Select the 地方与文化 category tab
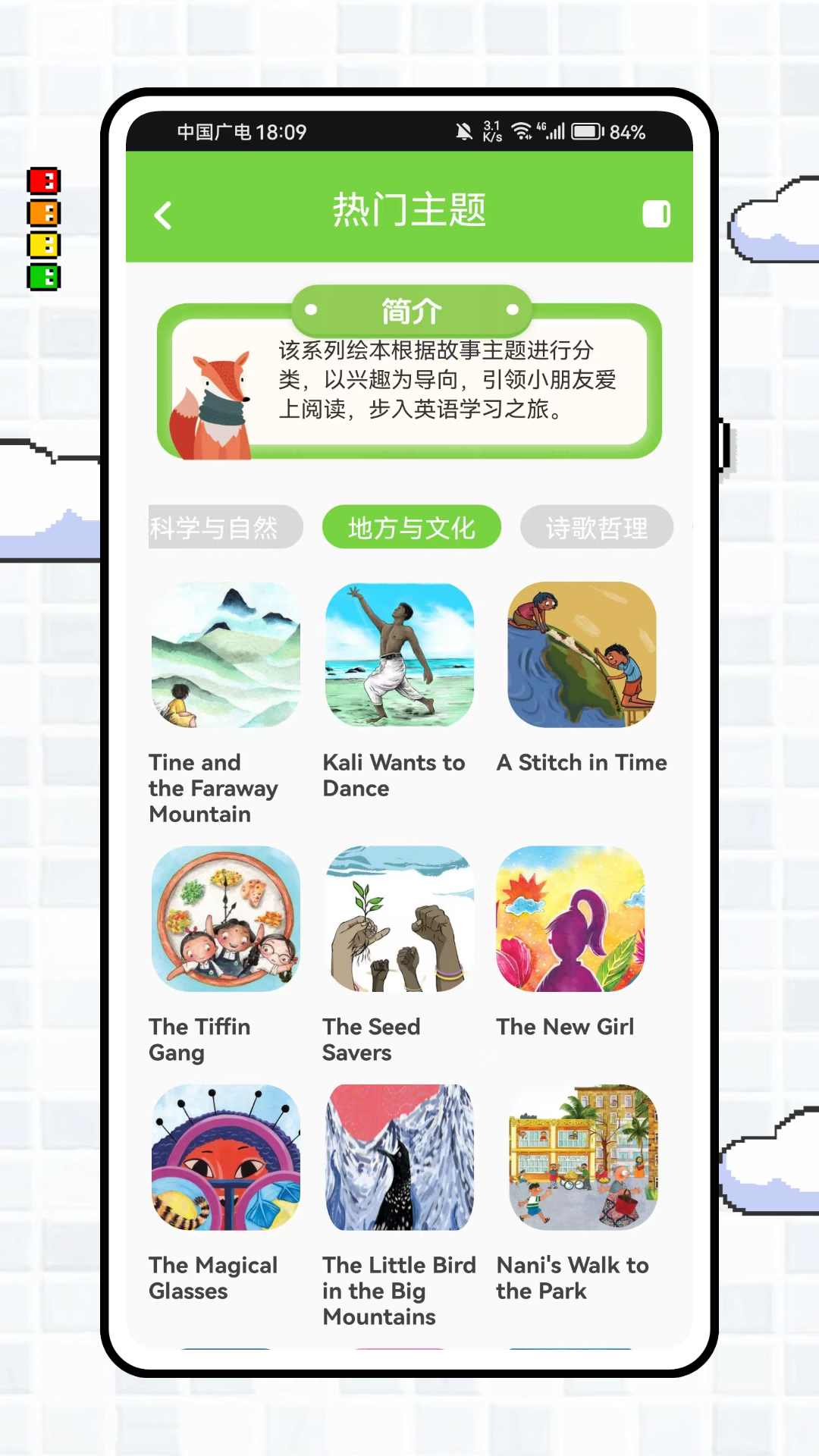 (x=411, y=527)
